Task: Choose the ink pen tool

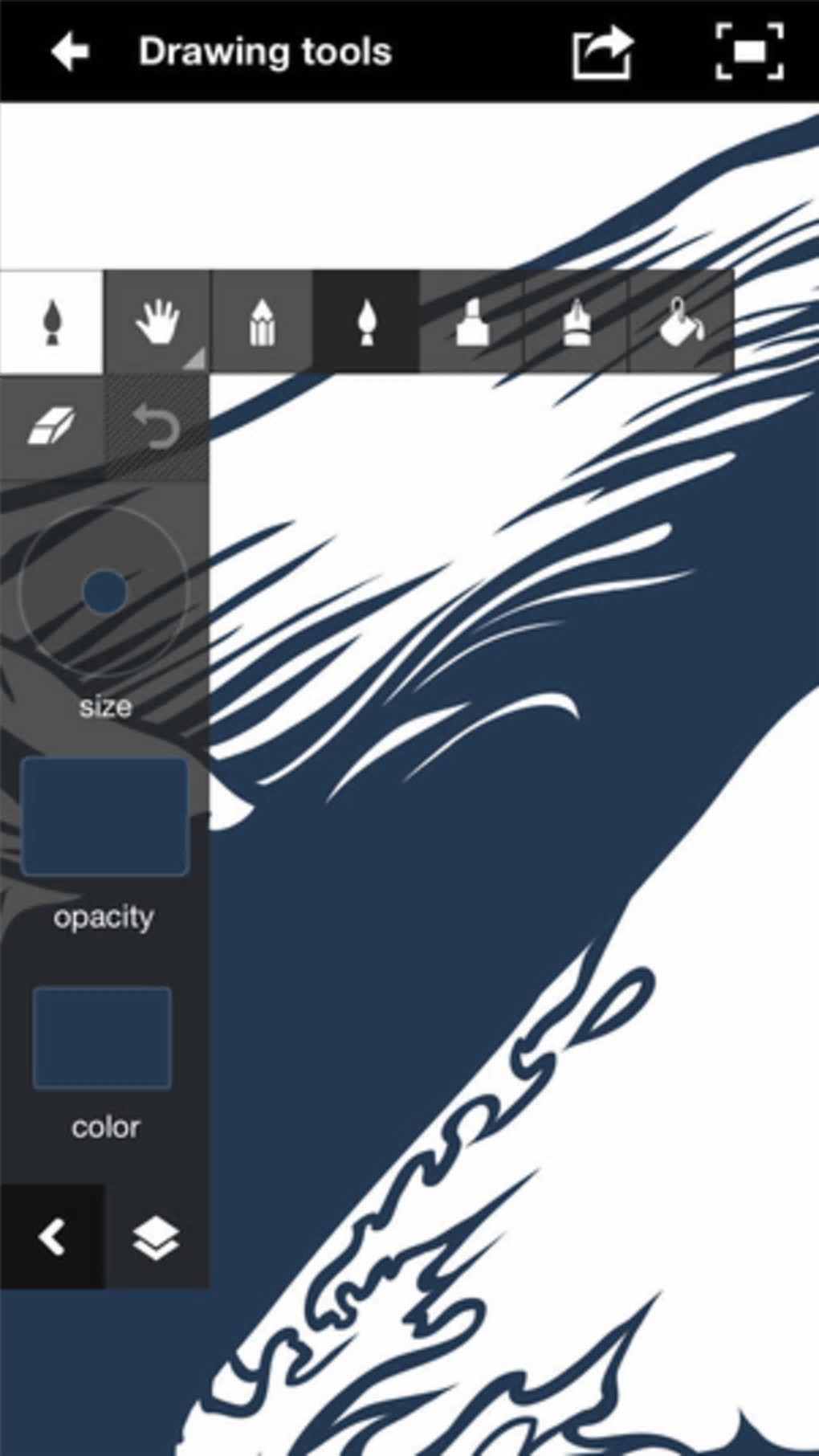Action: coord(575,323)
